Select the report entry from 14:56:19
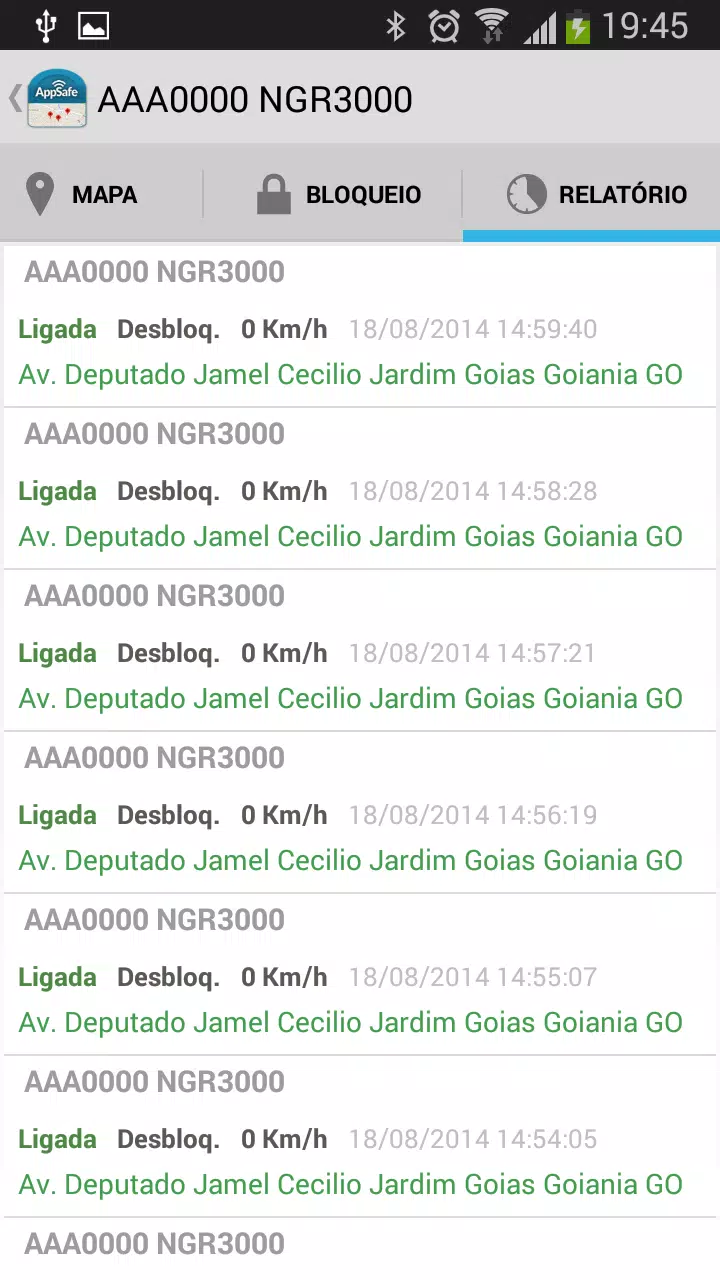 (x=360, y=812)
